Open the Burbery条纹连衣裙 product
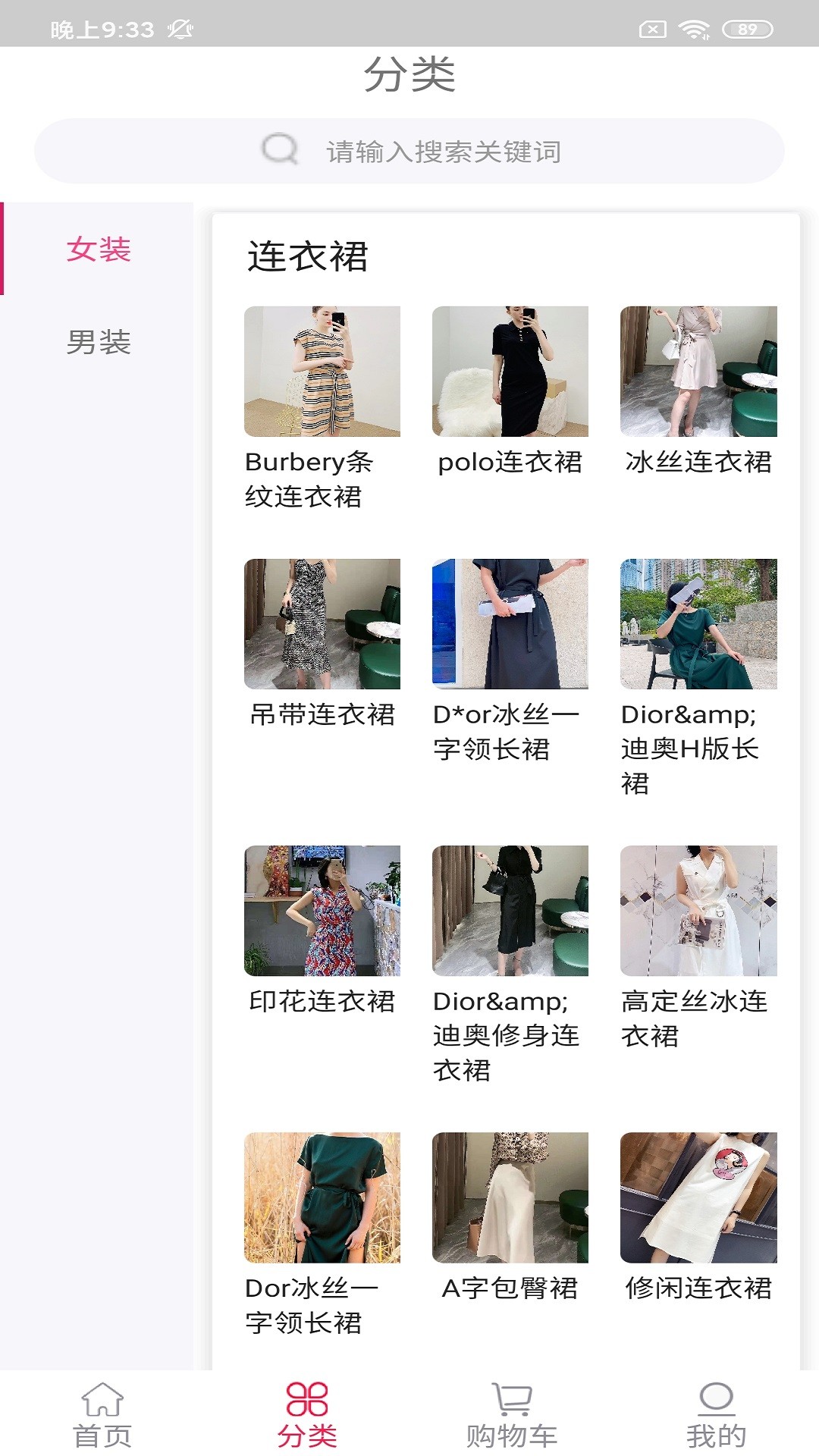 click(322, 371)
